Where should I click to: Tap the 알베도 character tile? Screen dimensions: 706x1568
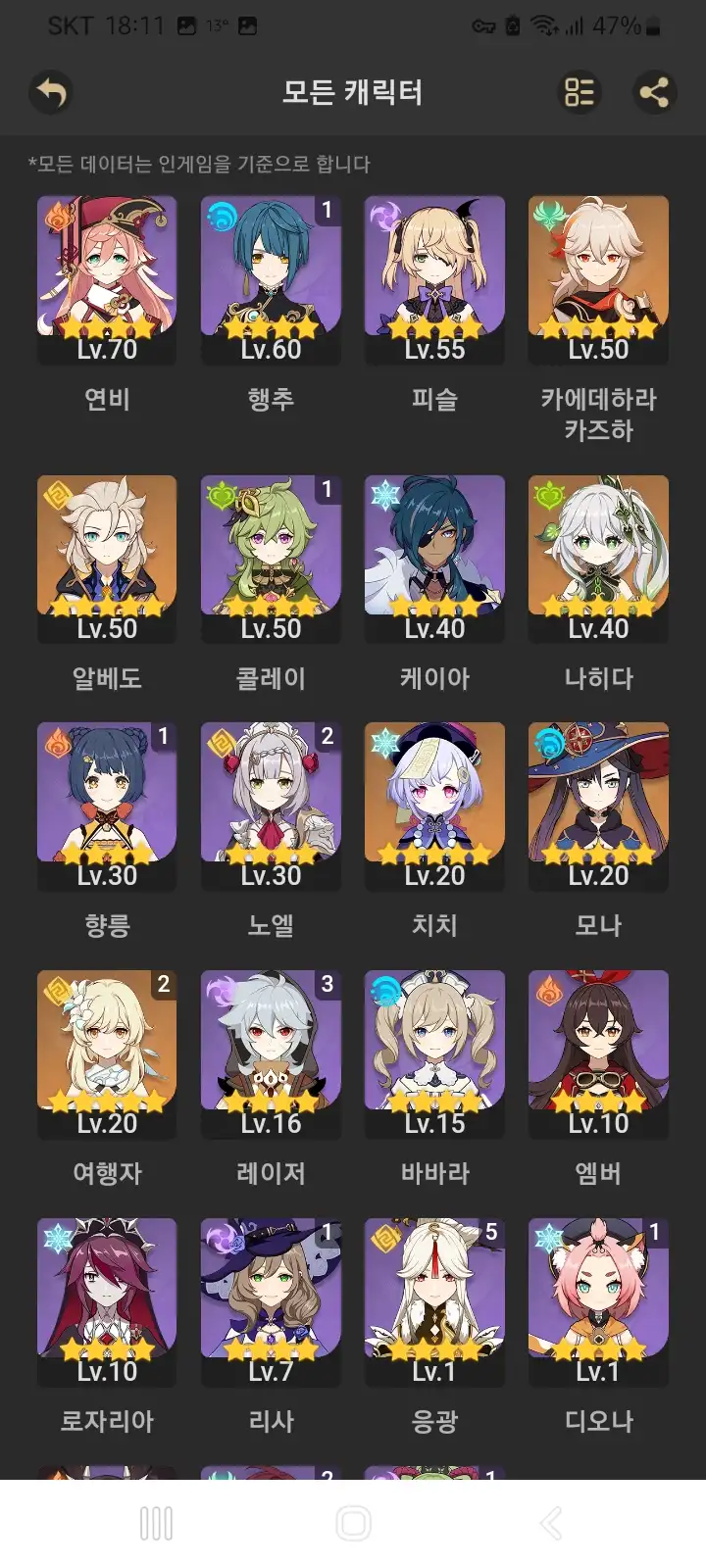107,559
